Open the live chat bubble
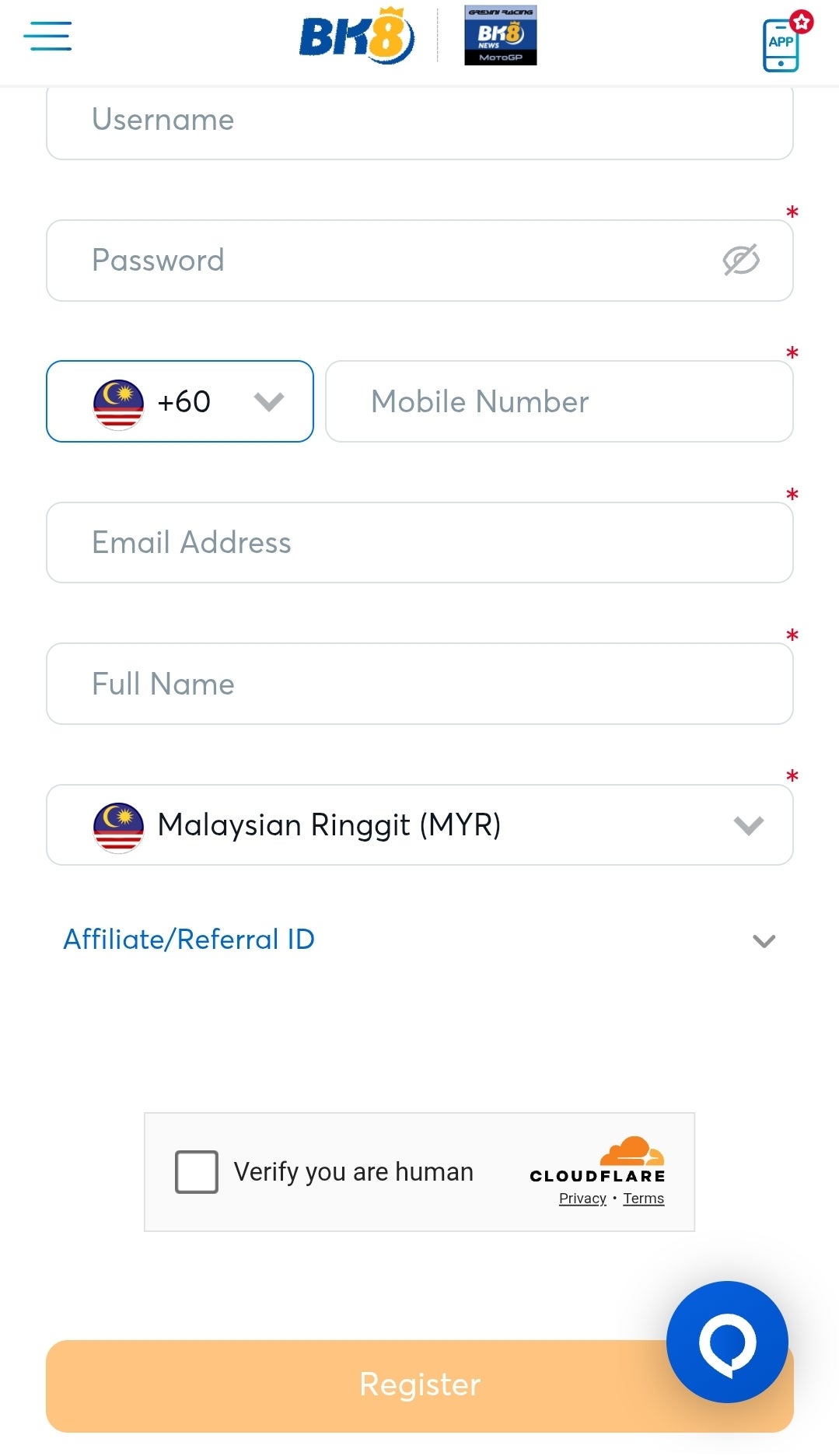Image resolution: width=839 pixels, height=1456 pixels. [x=728, y=1342]
